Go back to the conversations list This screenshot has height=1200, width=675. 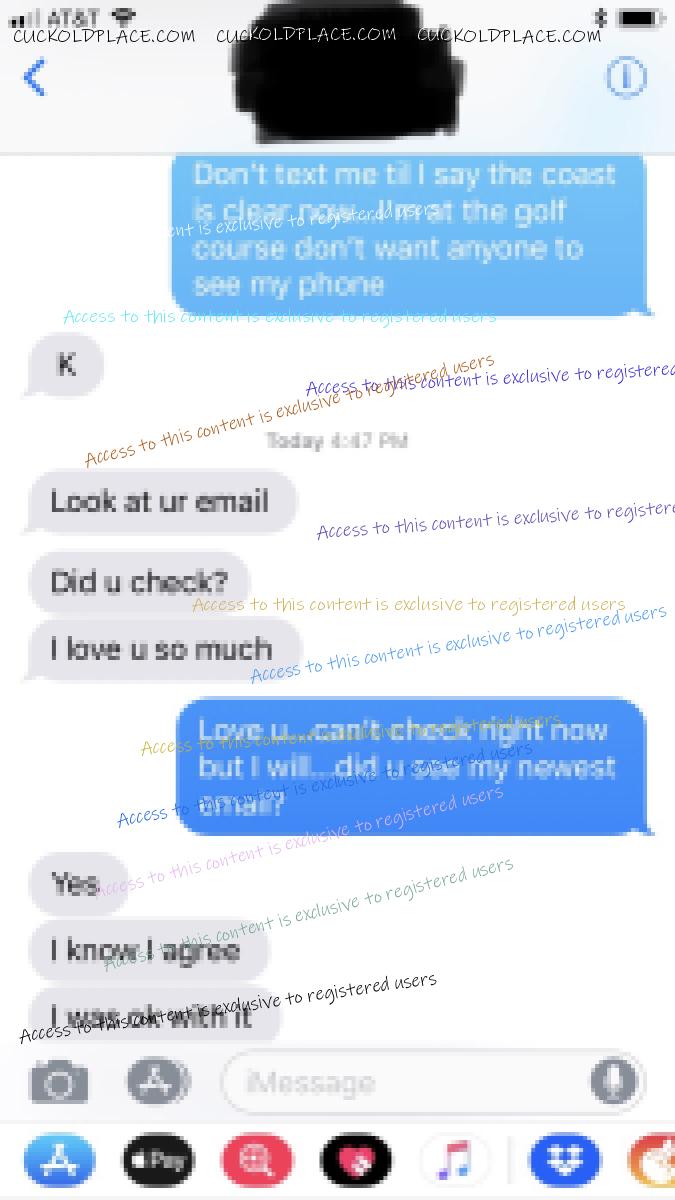pyautogui.click(x=36, y=78)
